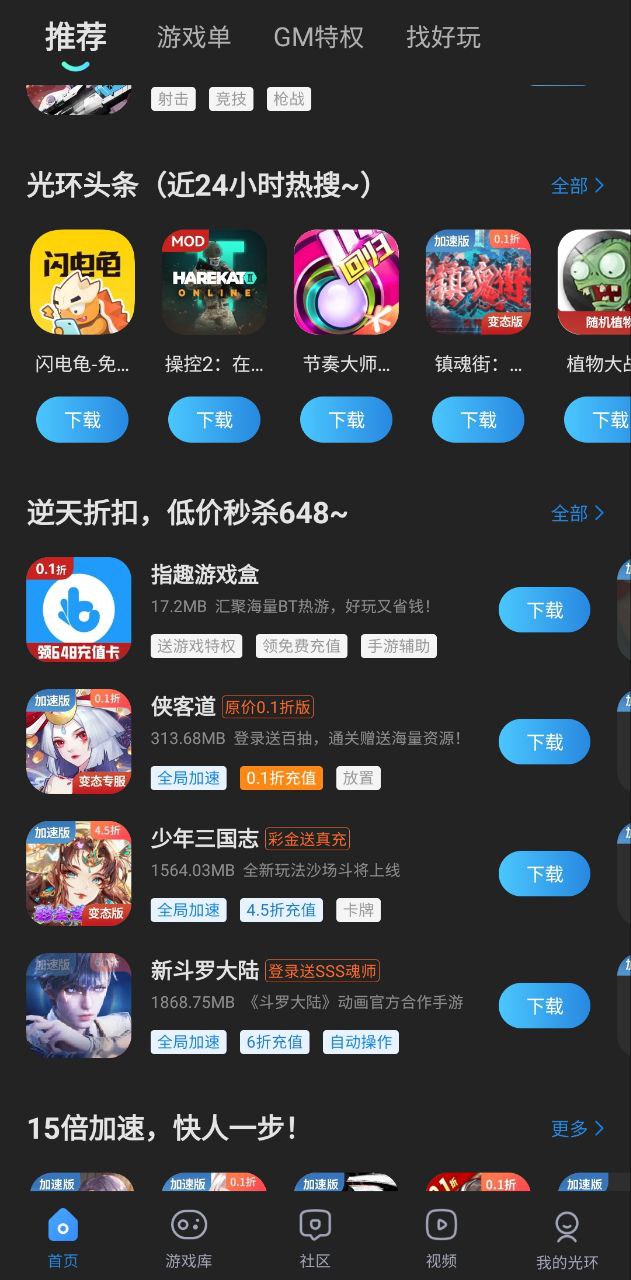Screen dimensions: 631x1280
Task: Download 指趣游戏盒
Action: (544, 610)
